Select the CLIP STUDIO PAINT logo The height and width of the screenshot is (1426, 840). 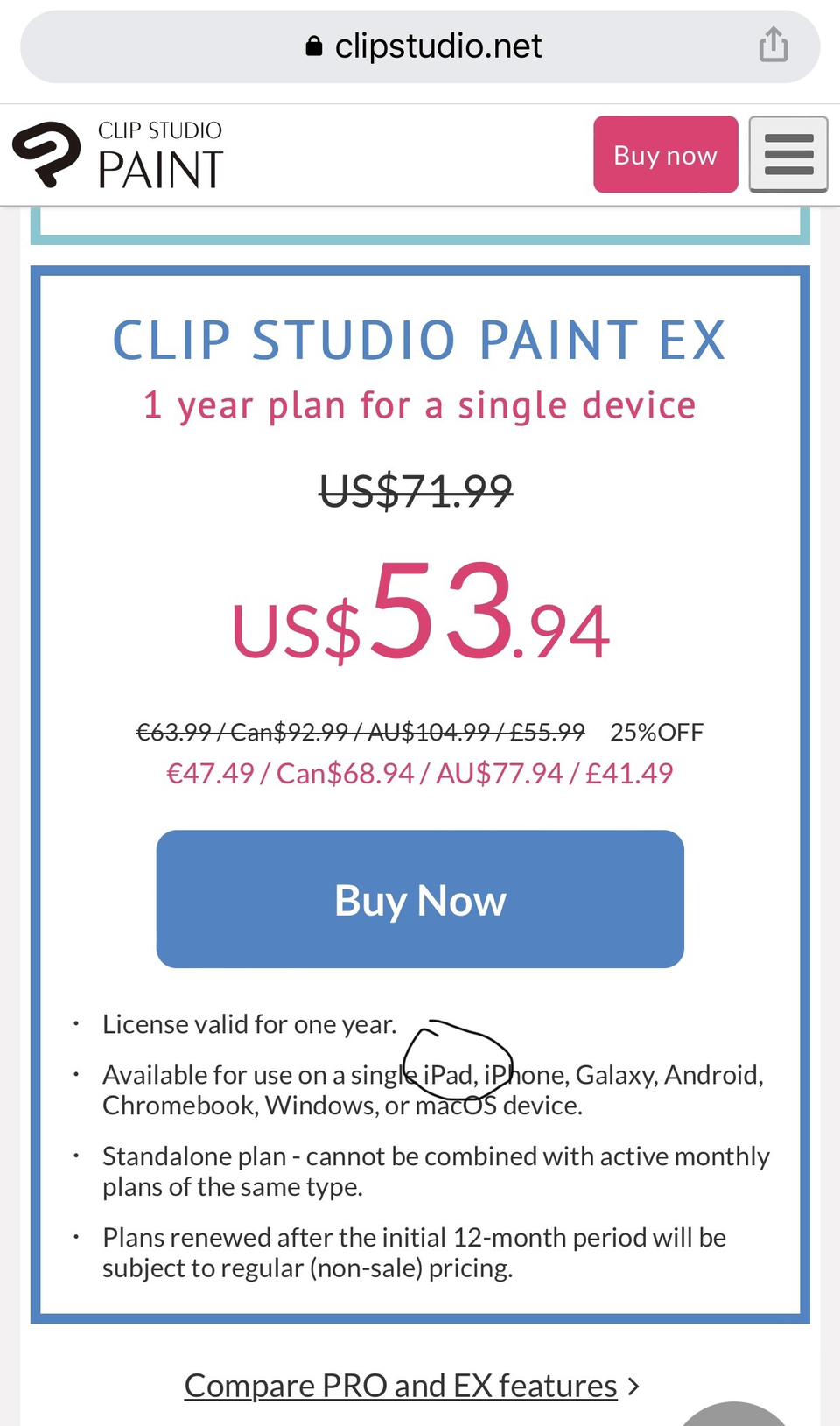click(x=116, y=154)
